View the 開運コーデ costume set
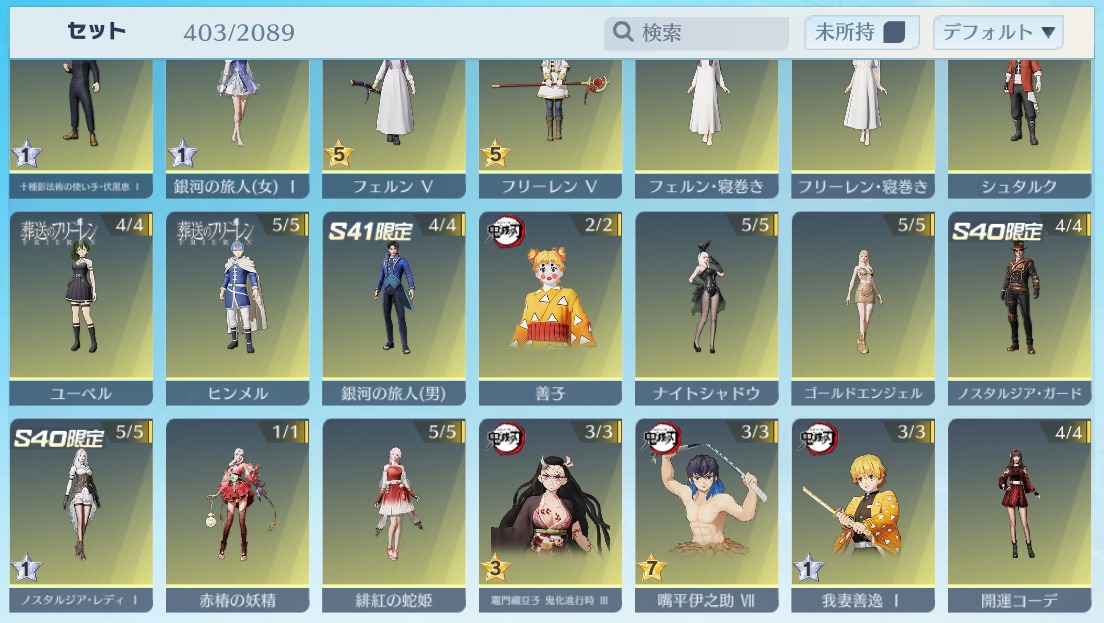1104x623 pixels. (x=1019, y=508)
